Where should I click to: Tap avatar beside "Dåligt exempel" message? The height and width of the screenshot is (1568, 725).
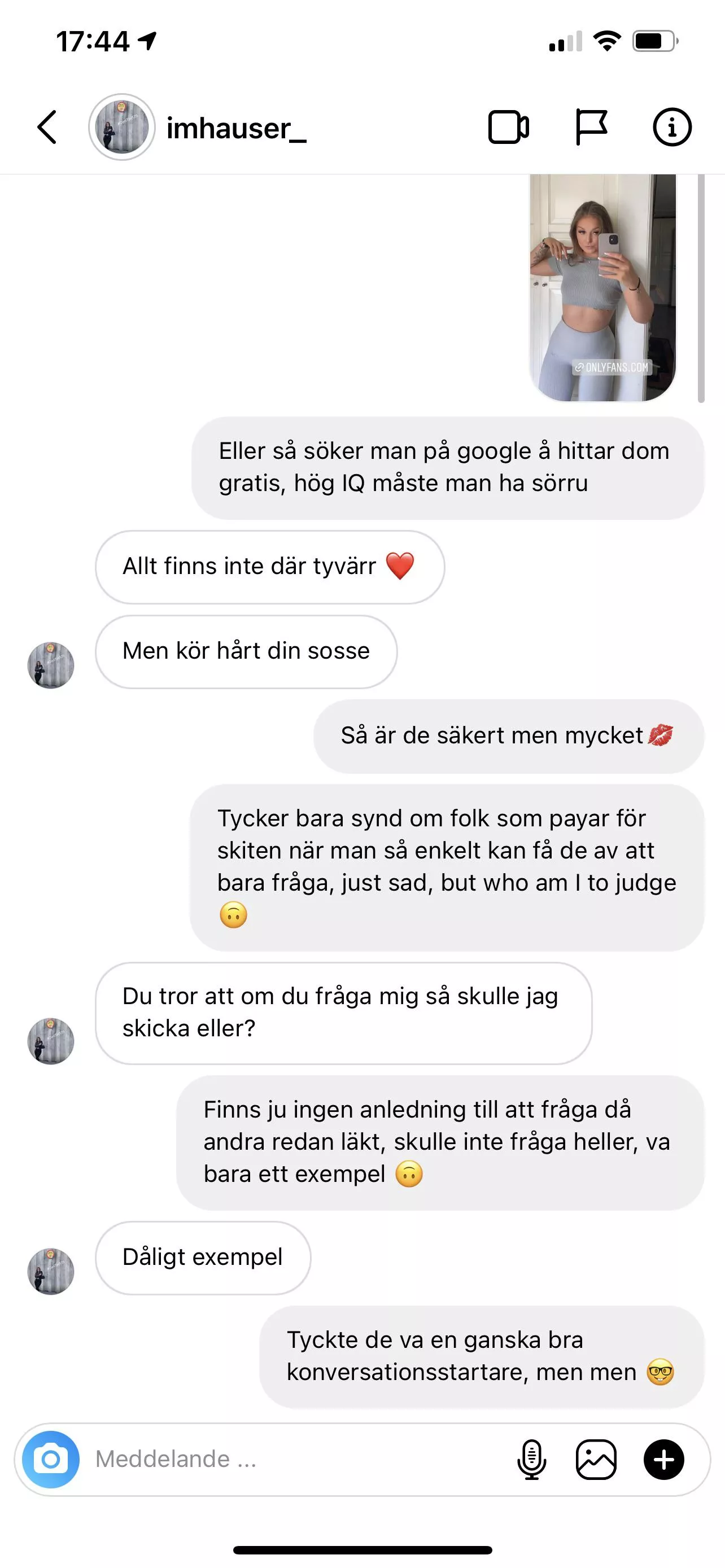51,1271
